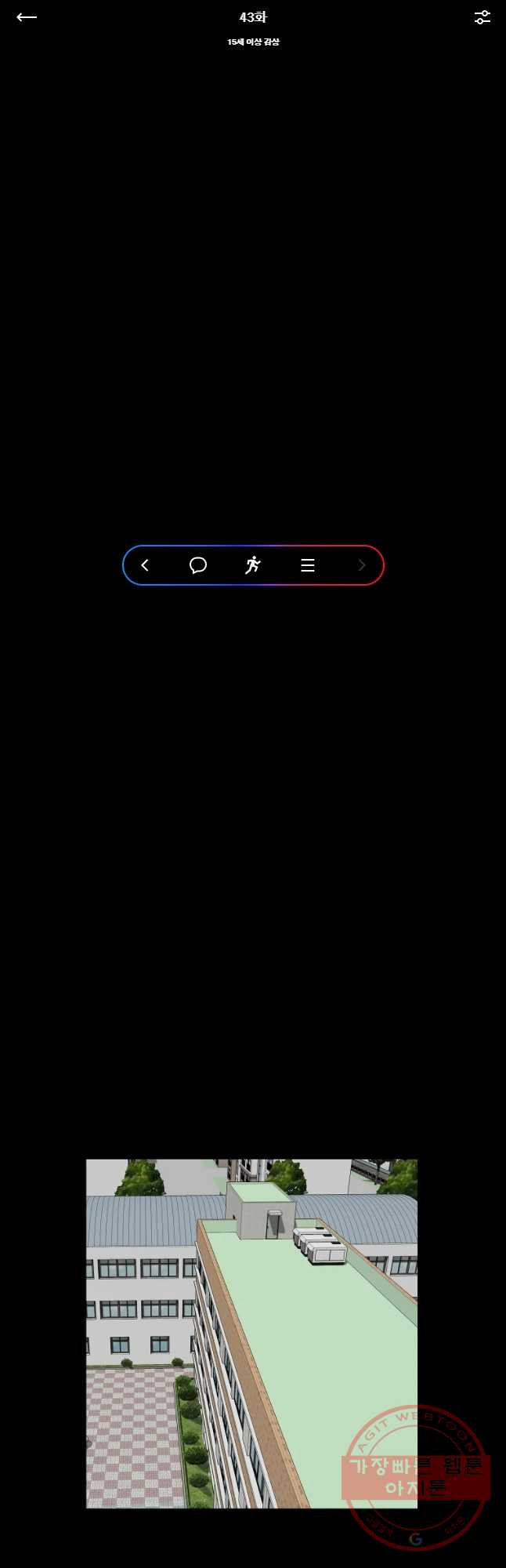Open the comments bubble
The width and height of the screenshot is (506, 1568).
click(x=198, y=565)
